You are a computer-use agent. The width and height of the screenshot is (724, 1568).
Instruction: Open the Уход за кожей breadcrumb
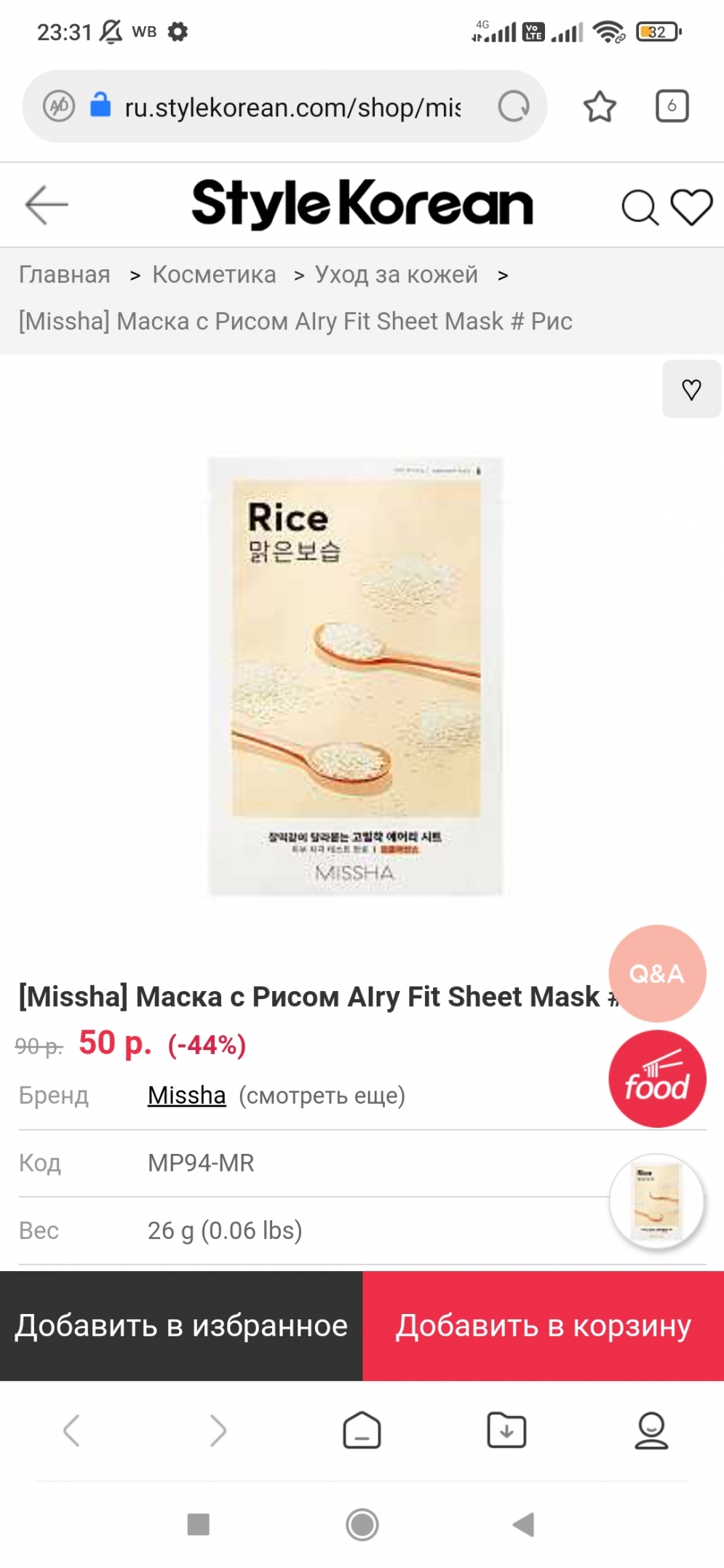396,274
